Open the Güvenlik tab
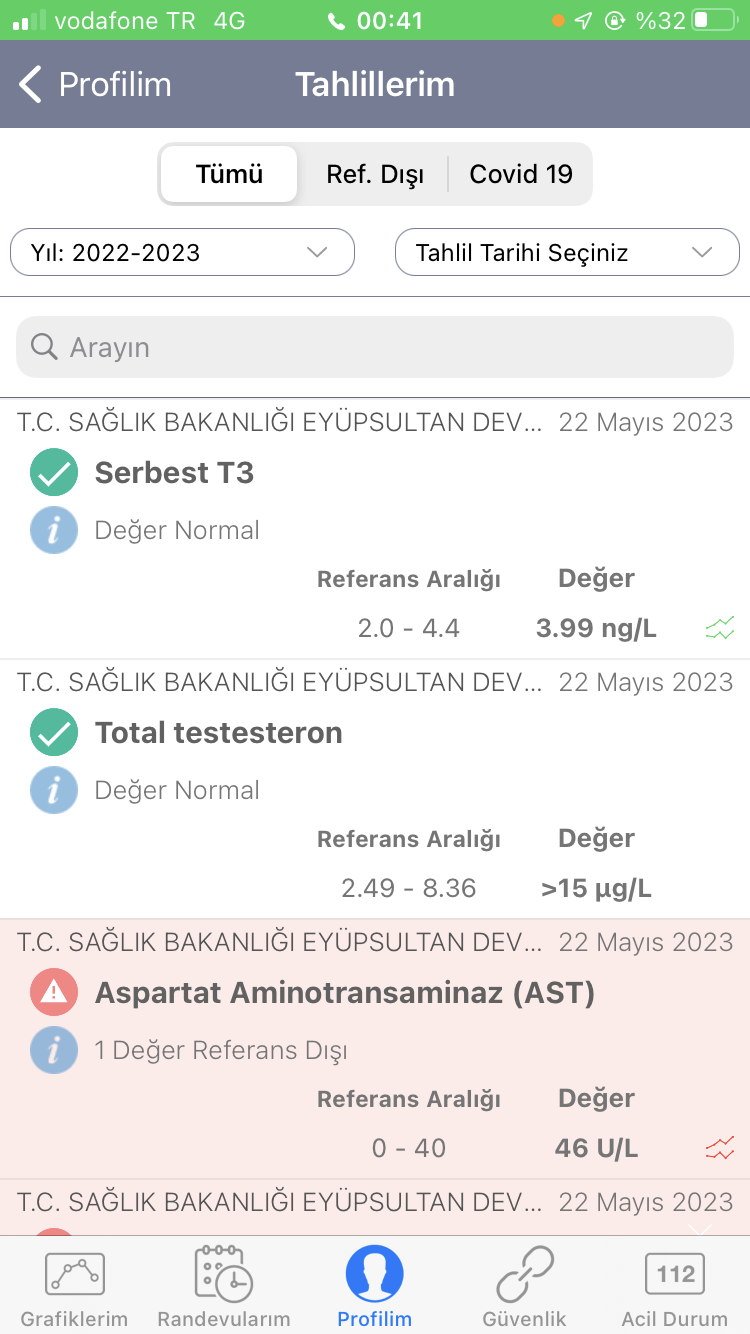750x1334 pixels. pyautogui.click(x=525, y=1286)
